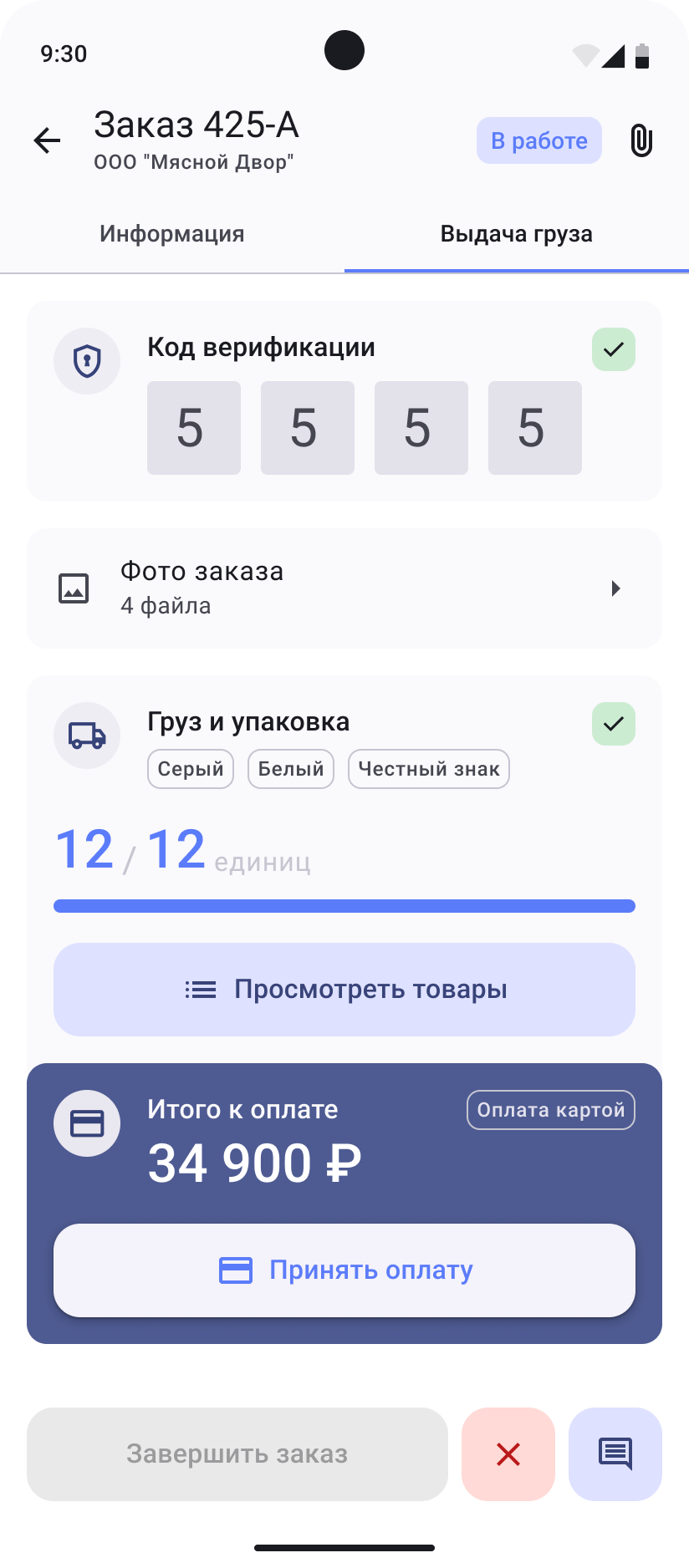Open the Оплата картой selector

[550, 1110]
